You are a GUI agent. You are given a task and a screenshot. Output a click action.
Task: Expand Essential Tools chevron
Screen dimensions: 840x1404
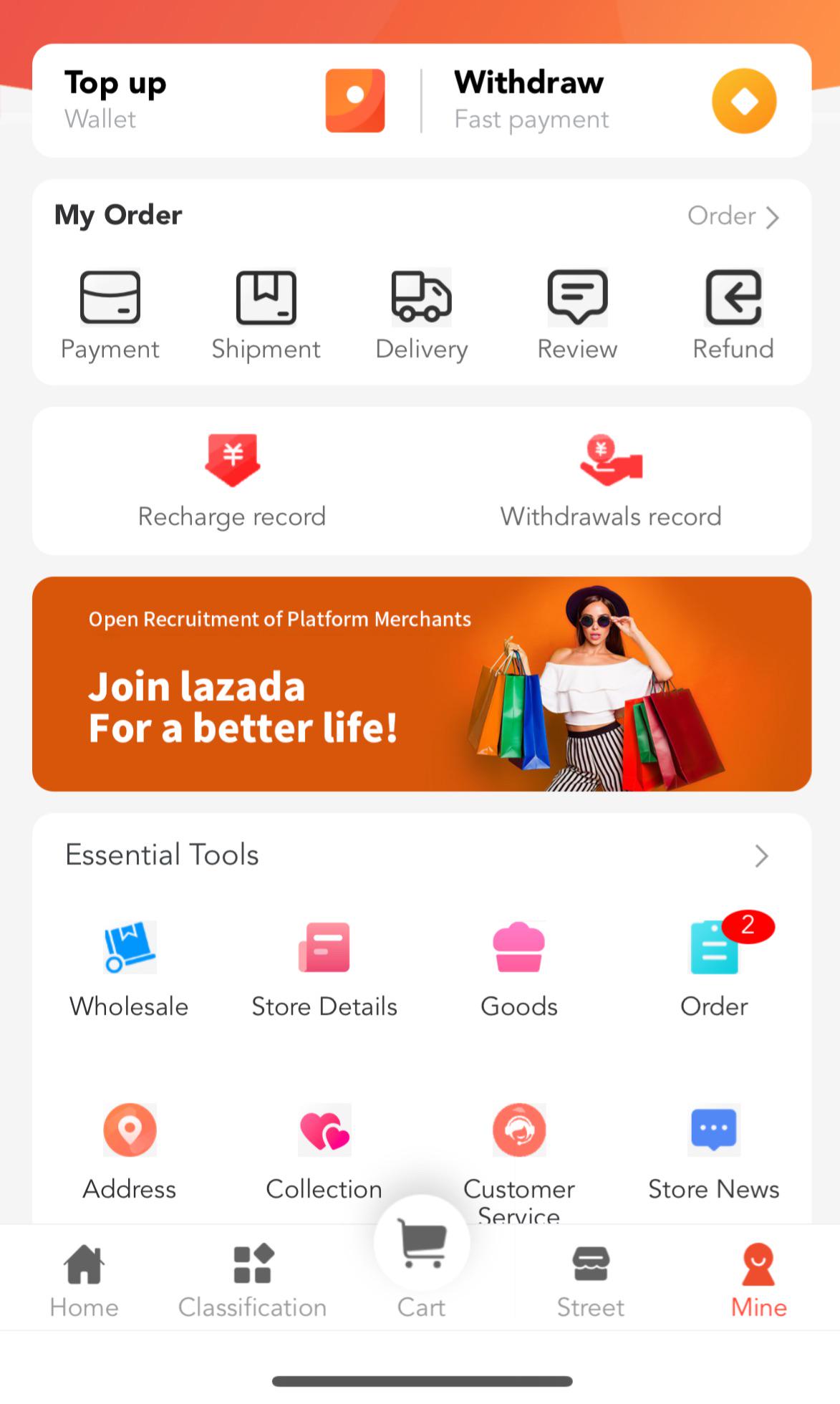(x=761, y=856)
